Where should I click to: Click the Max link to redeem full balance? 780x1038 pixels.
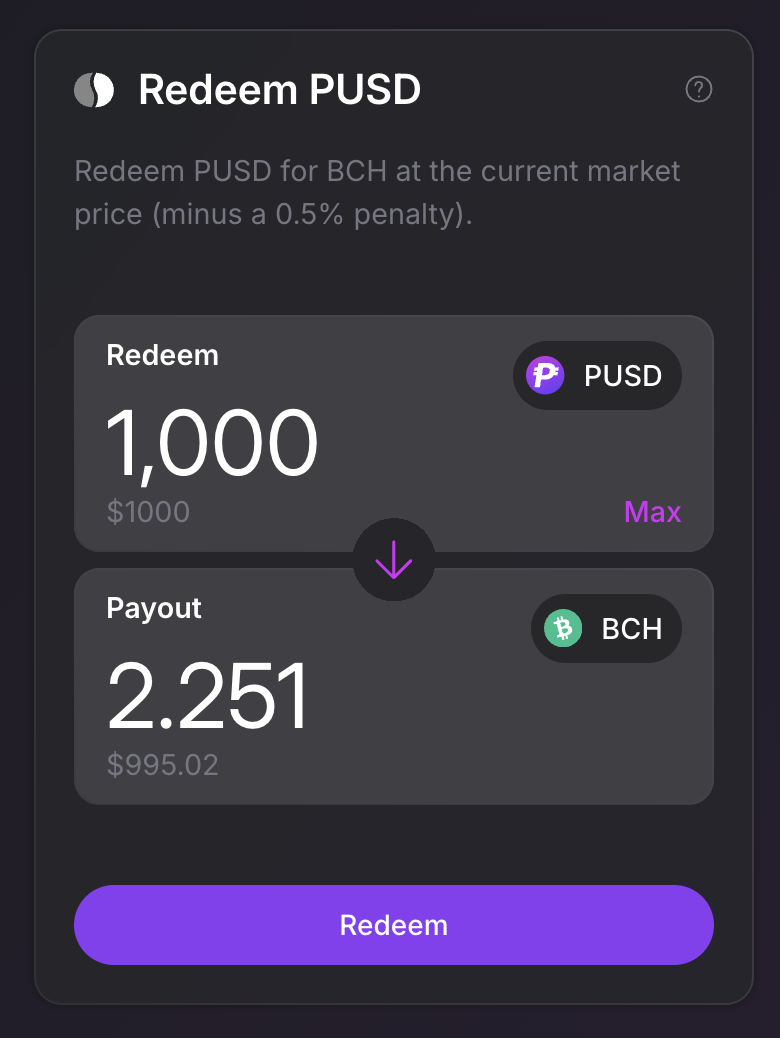(652, 511)
